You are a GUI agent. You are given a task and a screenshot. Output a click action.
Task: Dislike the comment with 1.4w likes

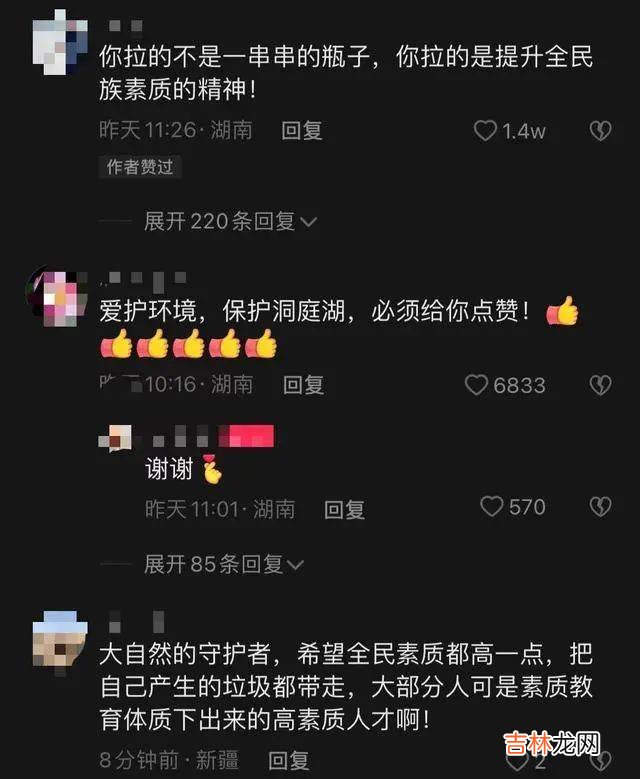[600, 130]
